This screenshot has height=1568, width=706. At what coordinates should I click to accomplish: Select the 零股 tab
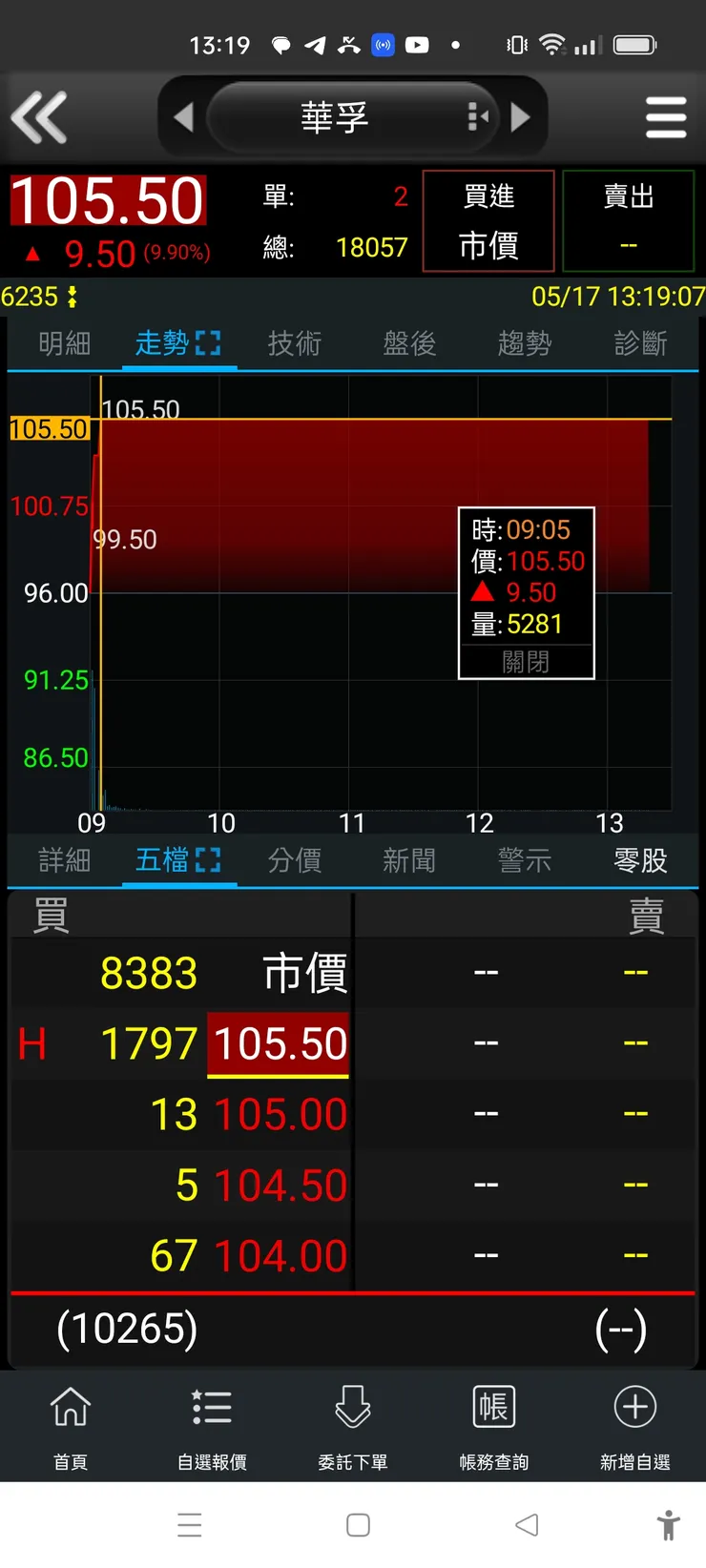[x=640, y=860]
